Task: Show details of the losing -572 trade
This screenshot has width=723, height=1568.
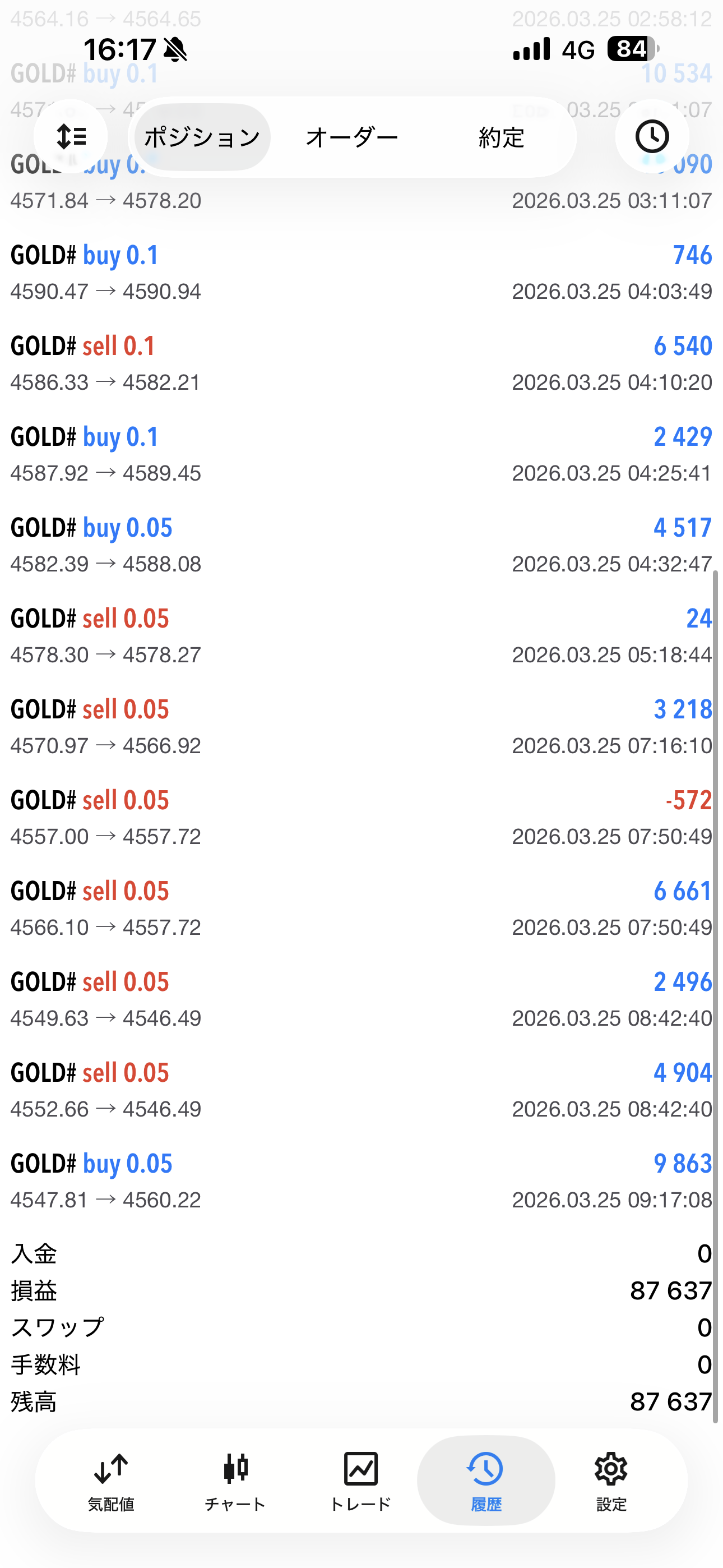Action: pos(361,818)
